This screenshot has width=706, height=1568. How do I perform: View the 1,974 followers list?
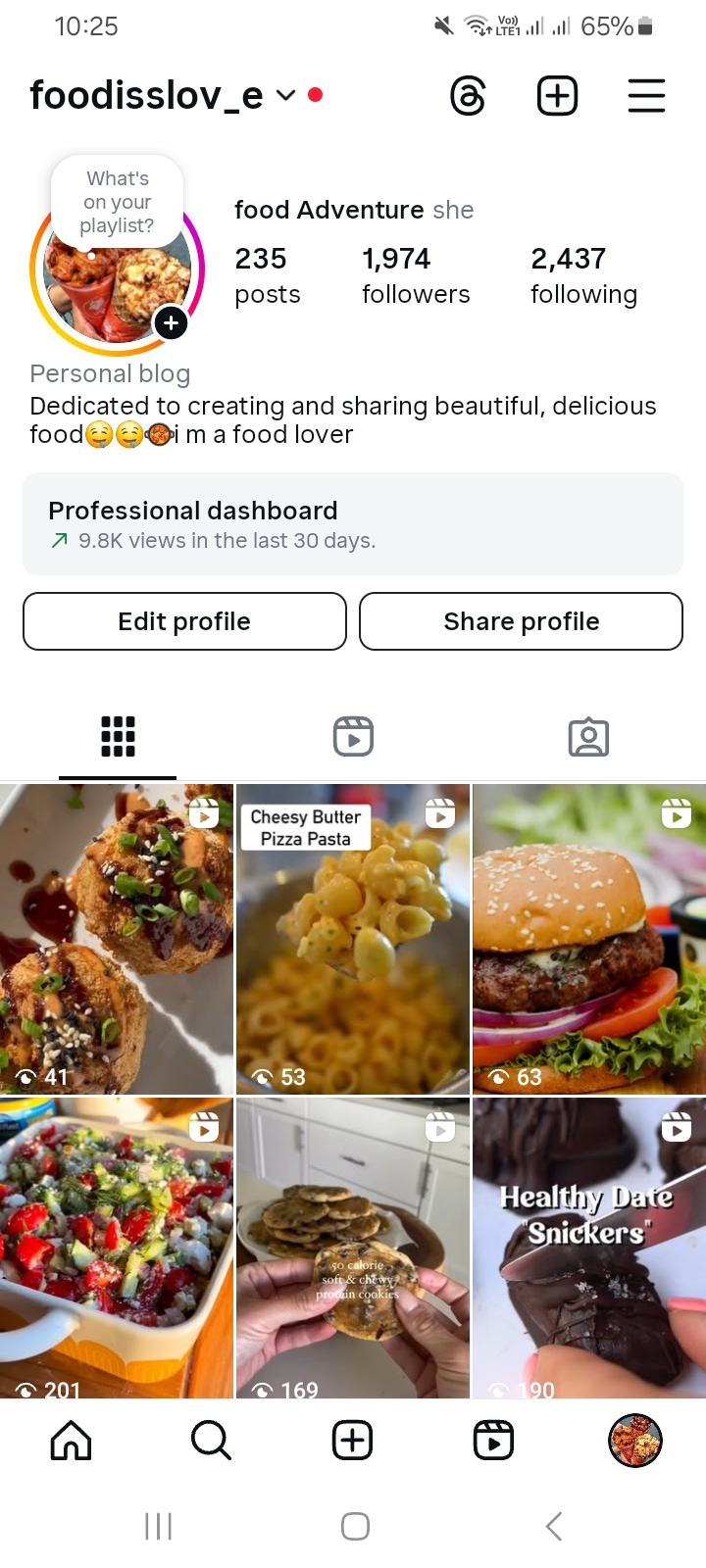click(x=416, y=275)
